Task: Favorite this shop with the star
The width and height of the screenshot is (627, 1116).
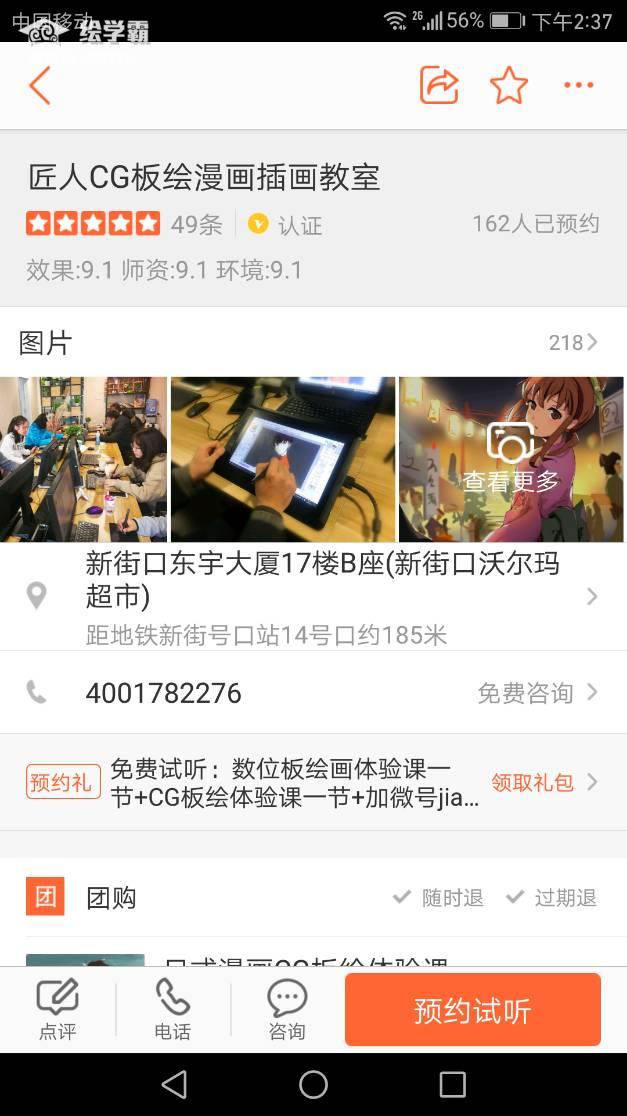Action: pyautogui.click(x=509, y=86)
